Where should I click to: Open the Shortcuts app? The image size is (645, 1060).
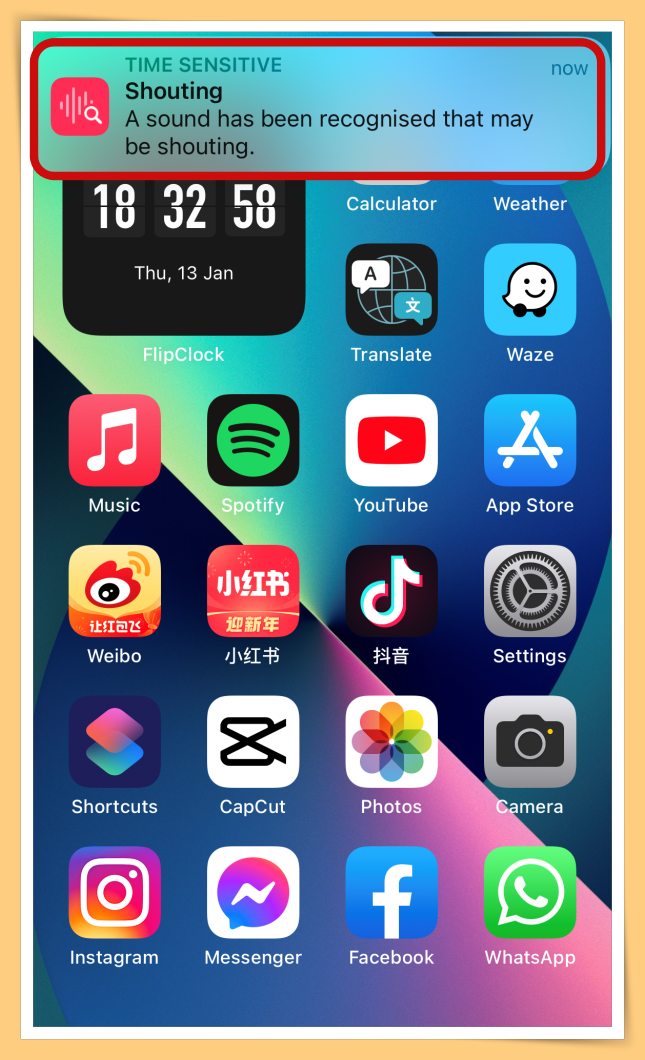[115, 742]
